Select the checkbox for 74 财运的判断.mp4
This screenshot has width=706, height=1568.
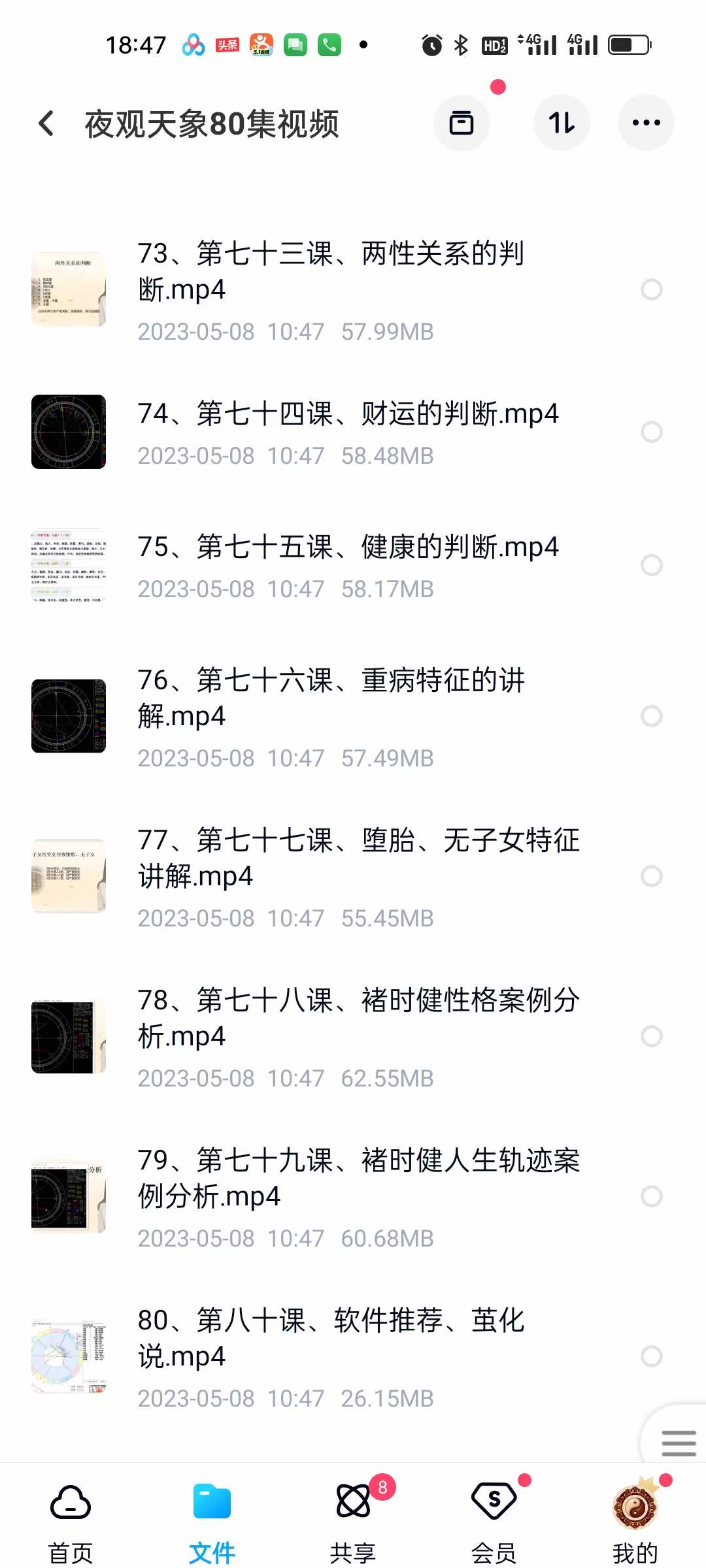651,432
